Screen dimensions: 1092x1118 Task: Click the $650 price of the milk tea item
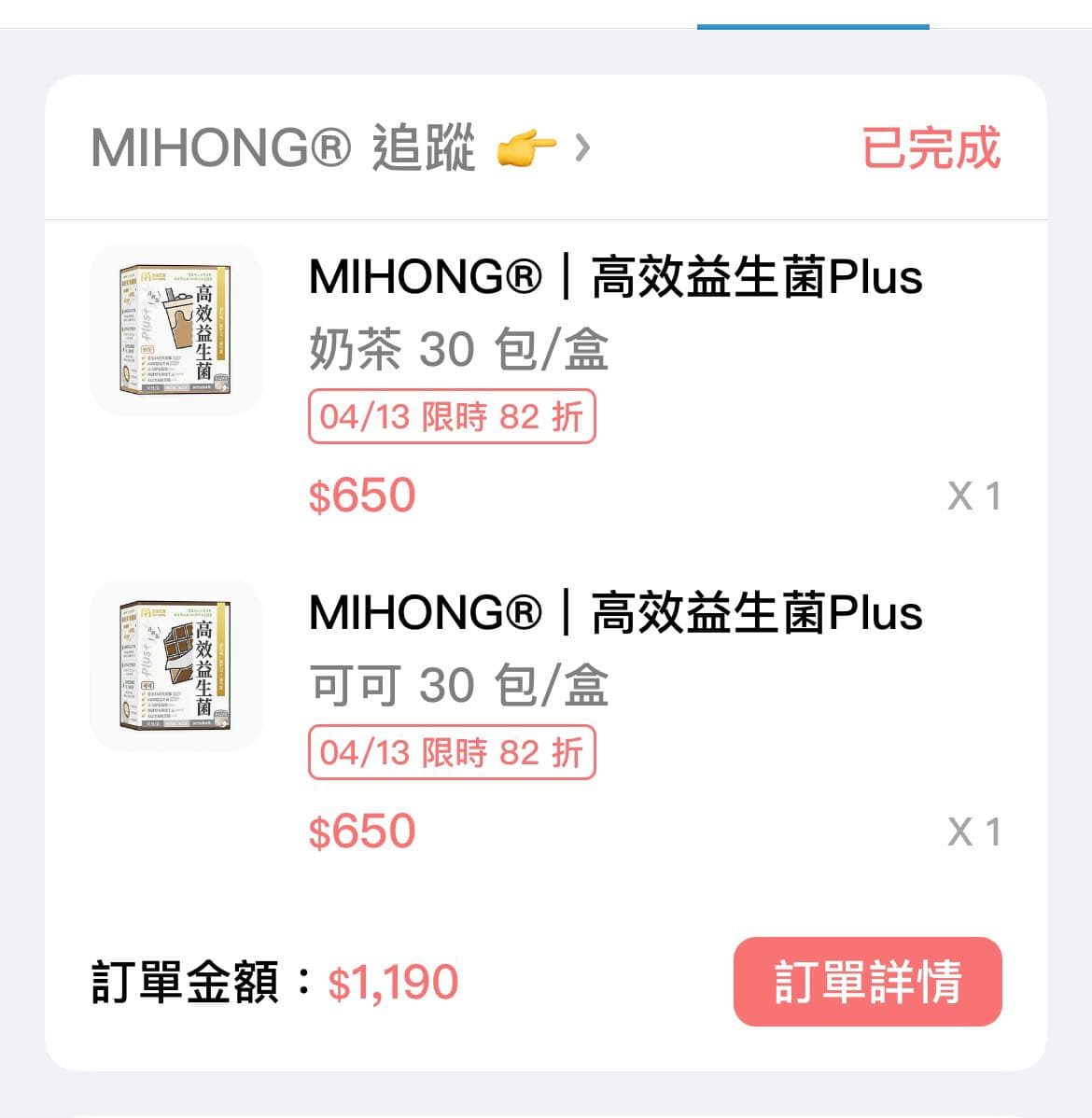(362, 495)
